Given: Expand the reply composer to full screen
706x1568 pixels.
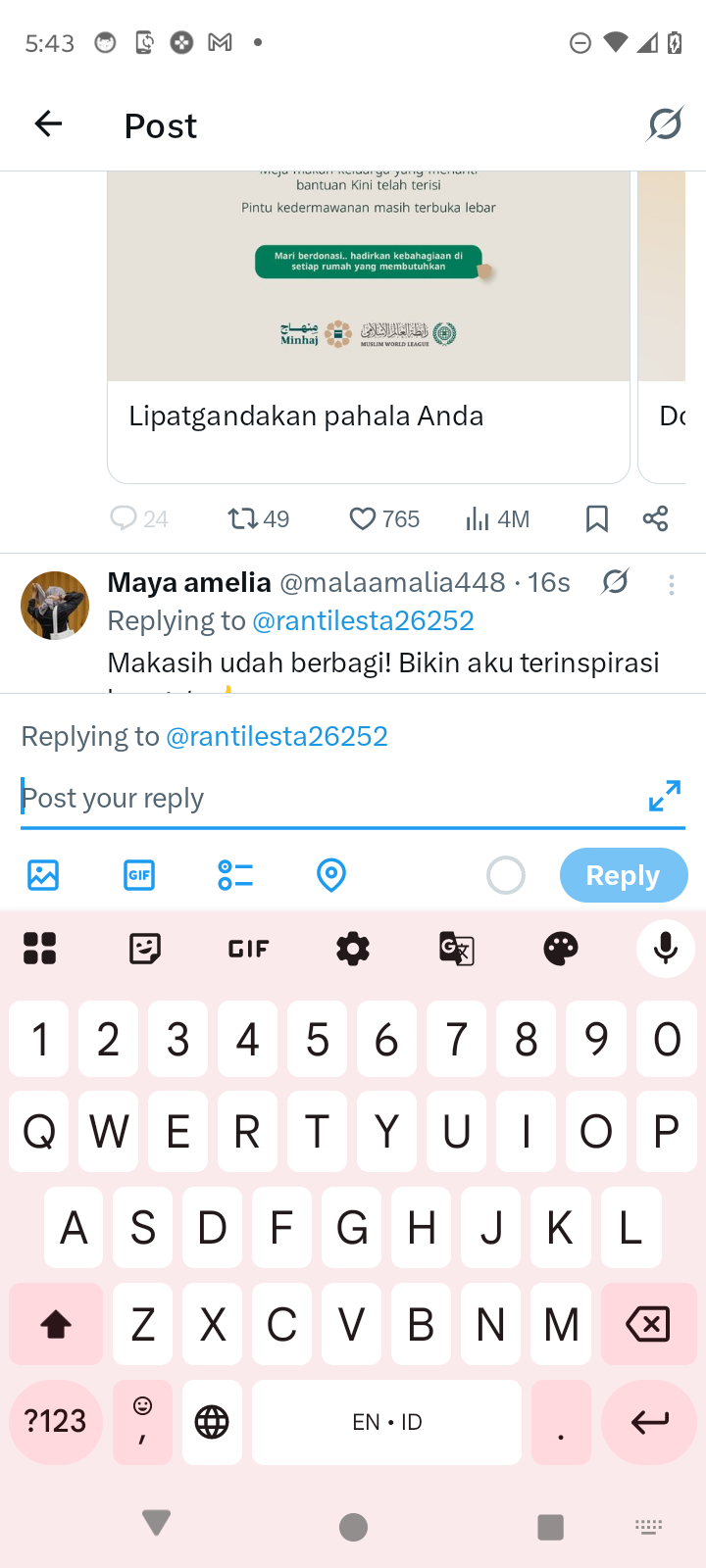Looking at the screenshot, I should point(664,796).
